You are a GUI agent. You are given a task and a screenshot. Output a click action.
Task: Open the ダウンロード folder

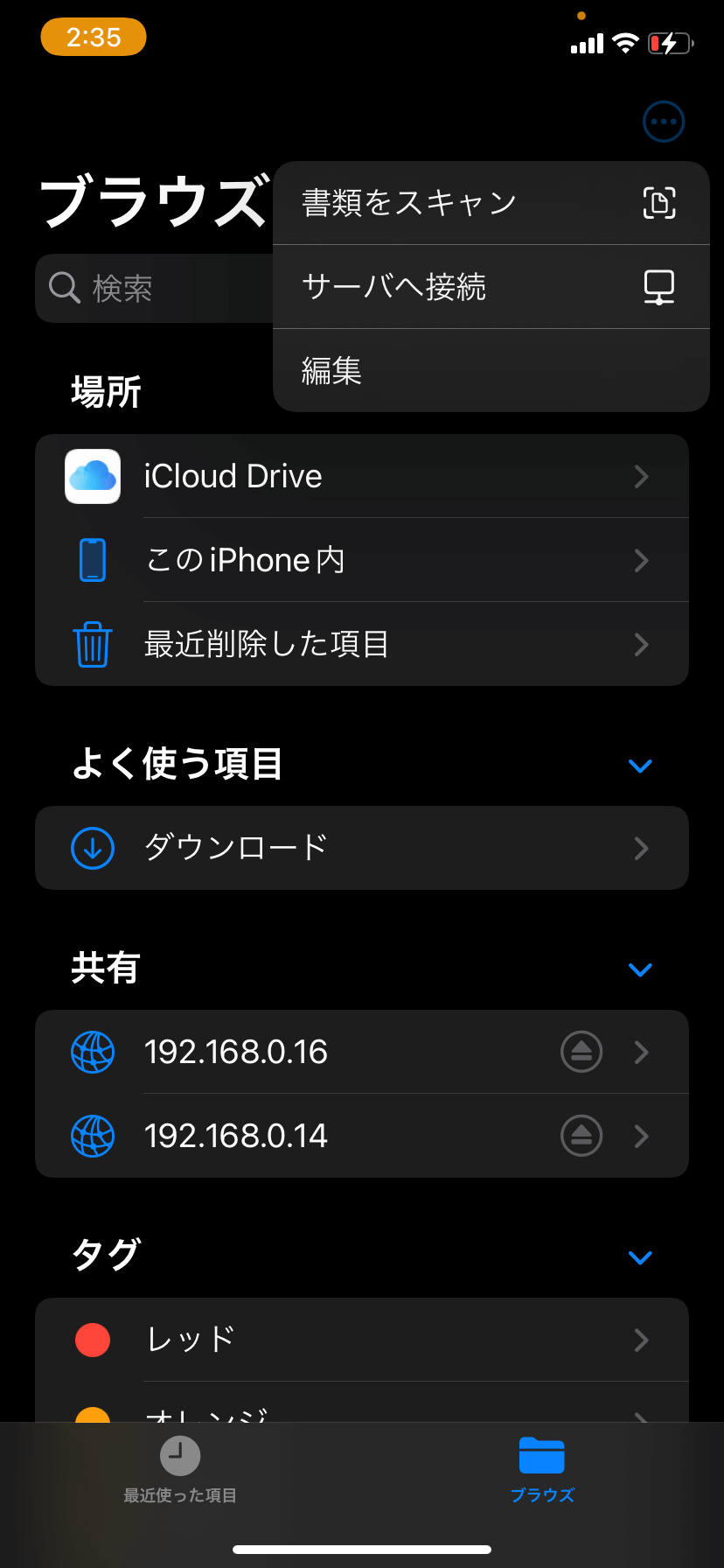click(362, 848)
